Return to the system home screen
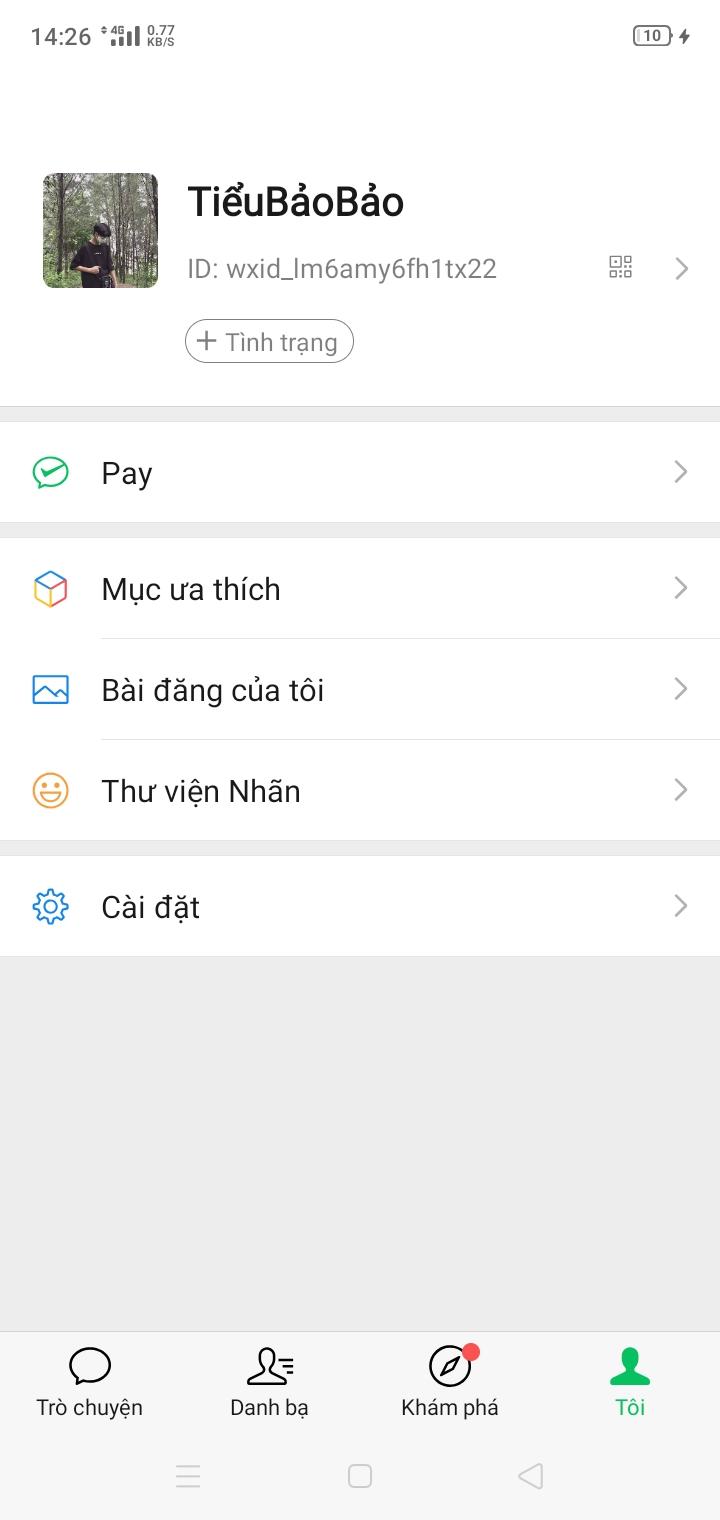720x1520 pixels. tap(360, 1476)
